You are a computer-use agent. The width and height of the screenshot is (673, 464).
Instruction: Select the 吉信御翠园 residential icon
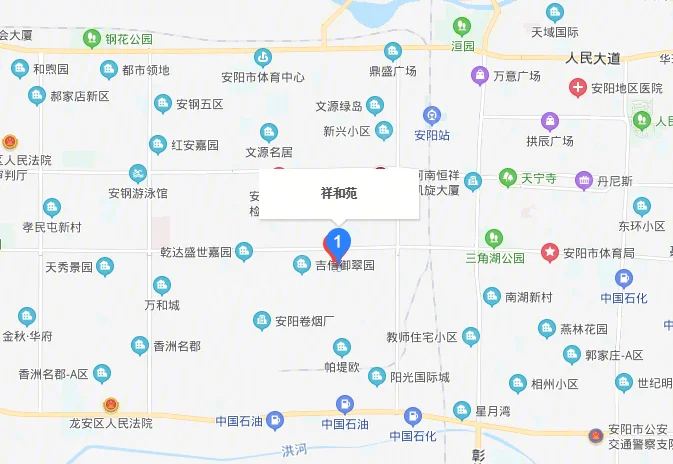[x=300, y=265]
